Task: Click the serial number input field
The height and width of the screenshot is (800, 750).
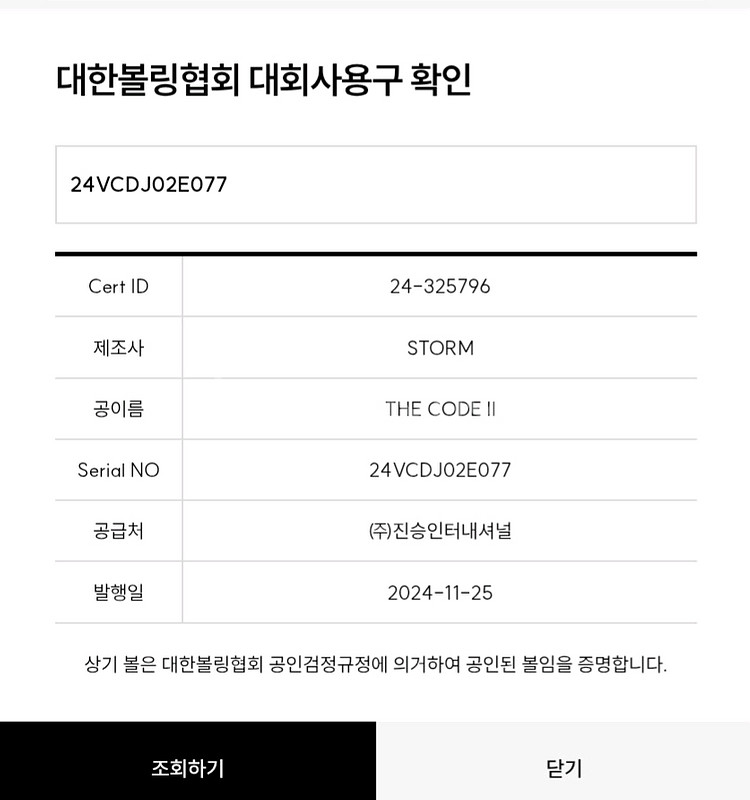Action: tap(375, 184)
